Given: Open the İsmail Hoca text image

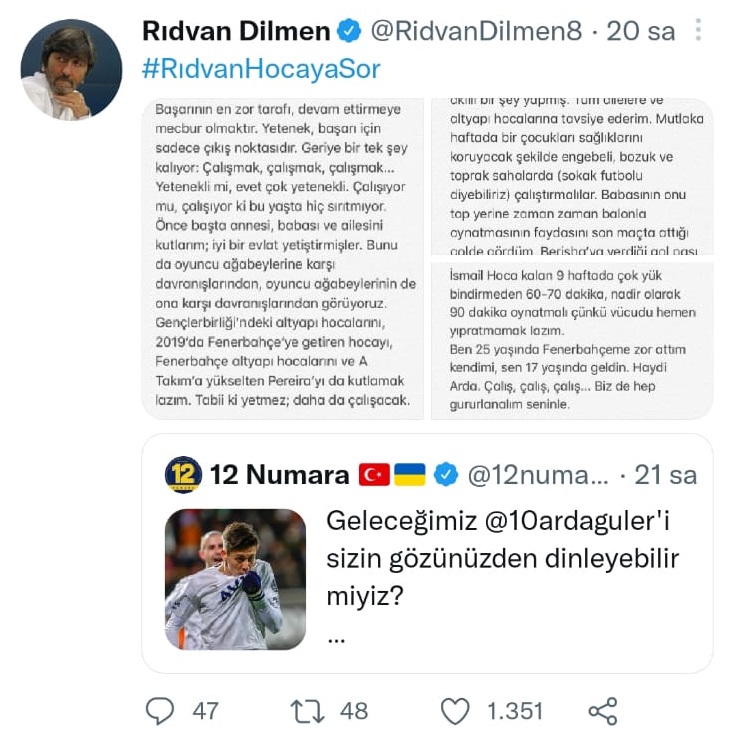Looking at the screenshot, I should point(572,339).
